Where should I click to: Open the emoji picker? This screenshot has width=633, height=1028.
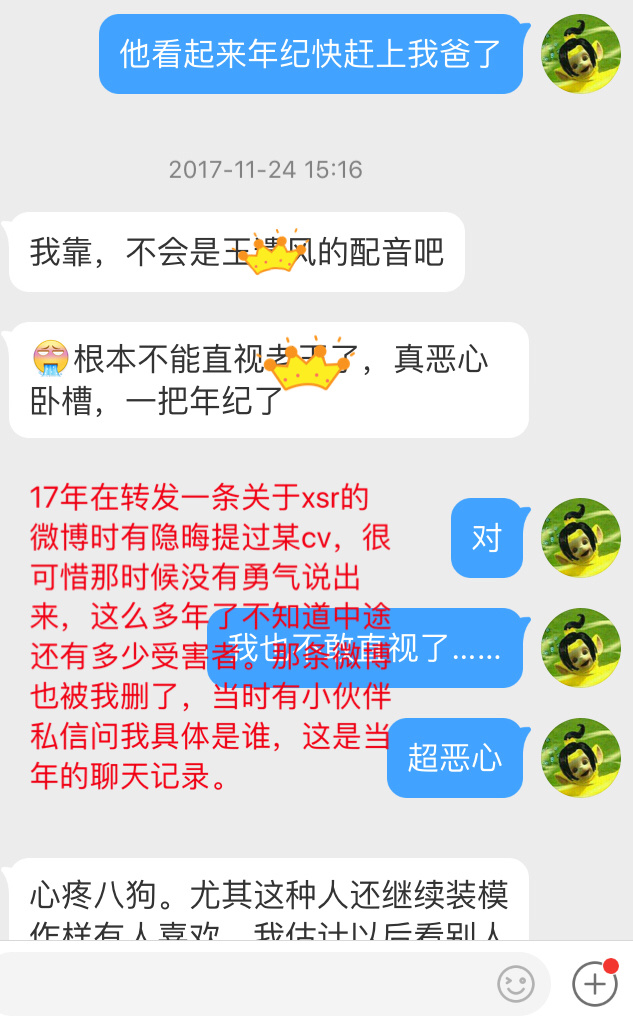pyautogui.click(x=516, y=984)
